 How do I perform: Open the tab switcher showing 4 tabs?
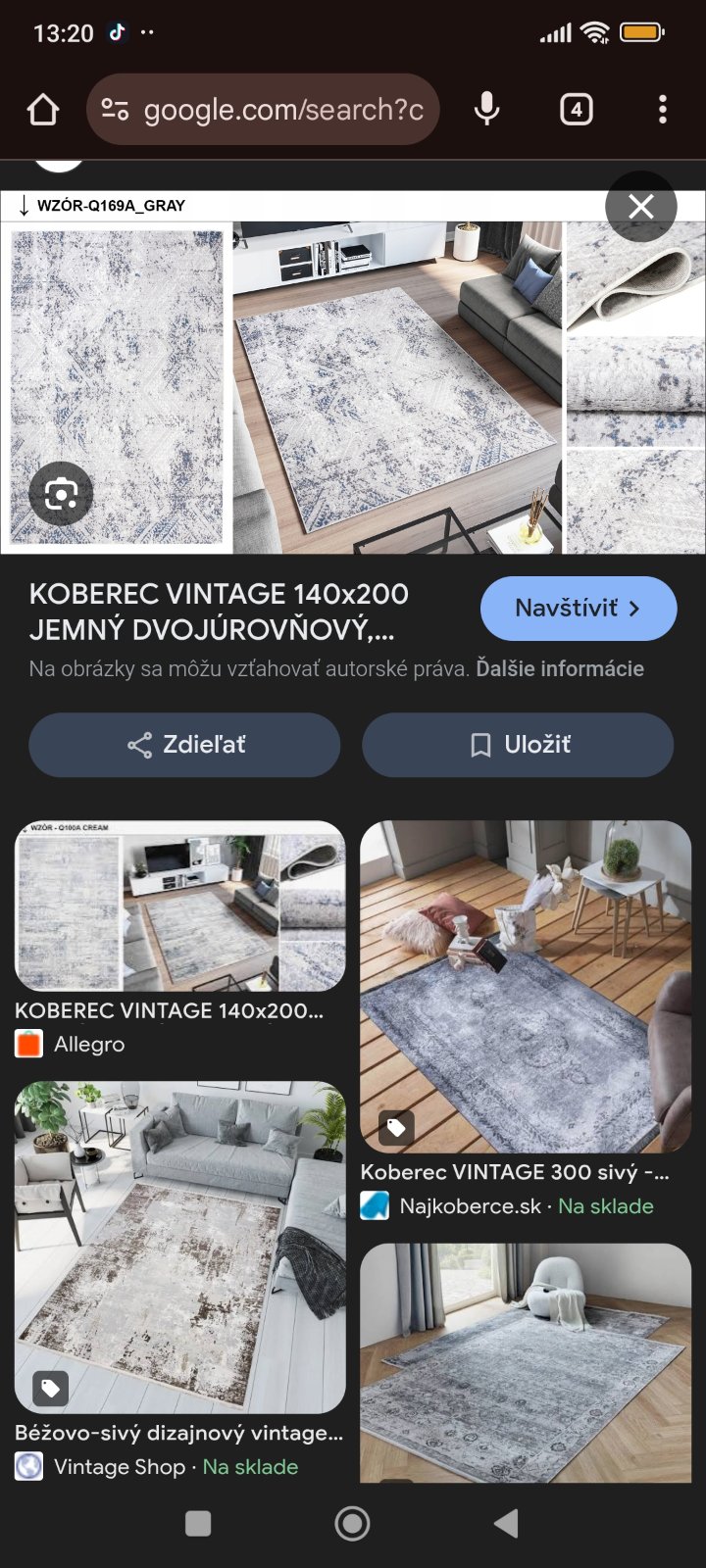pyautogui.click(x=576, y=110)
